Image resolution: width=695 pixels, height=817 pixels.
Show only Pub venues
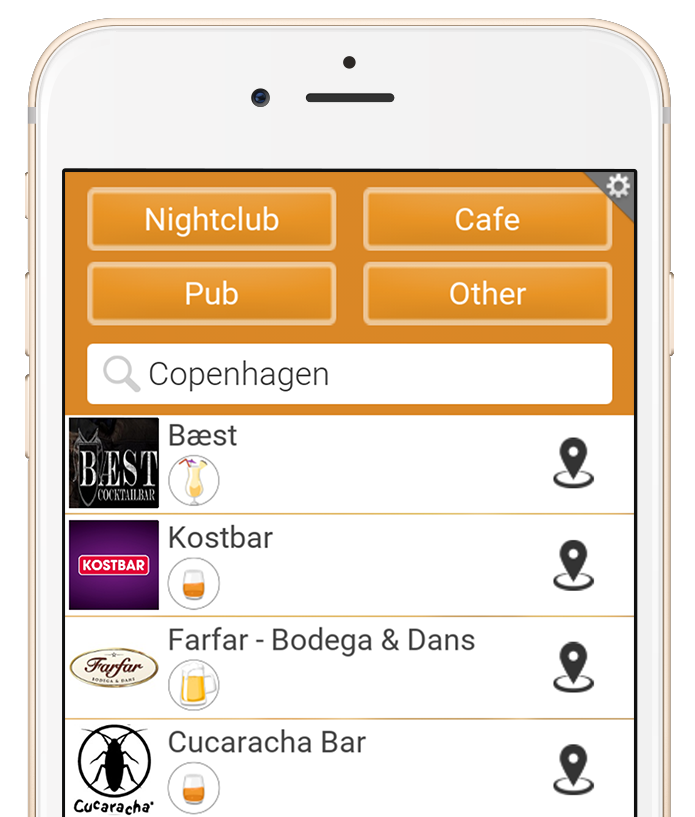[x=212, y=294]
